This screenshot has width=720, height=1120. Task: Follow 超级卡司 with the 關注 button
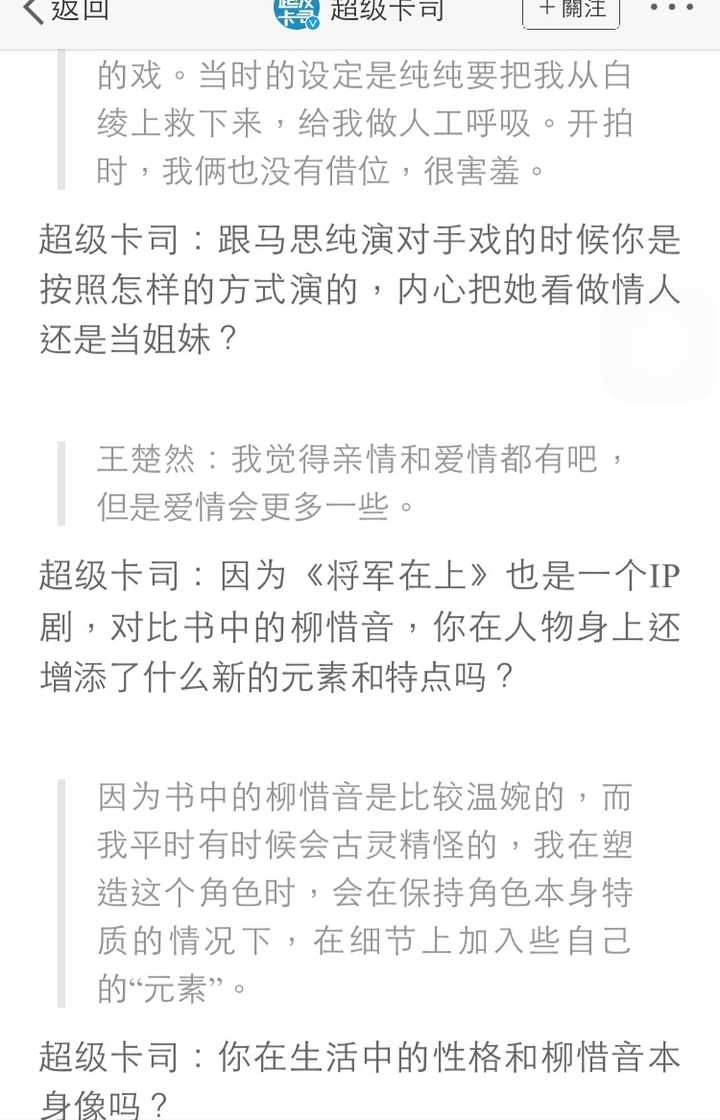pos(571,10)
